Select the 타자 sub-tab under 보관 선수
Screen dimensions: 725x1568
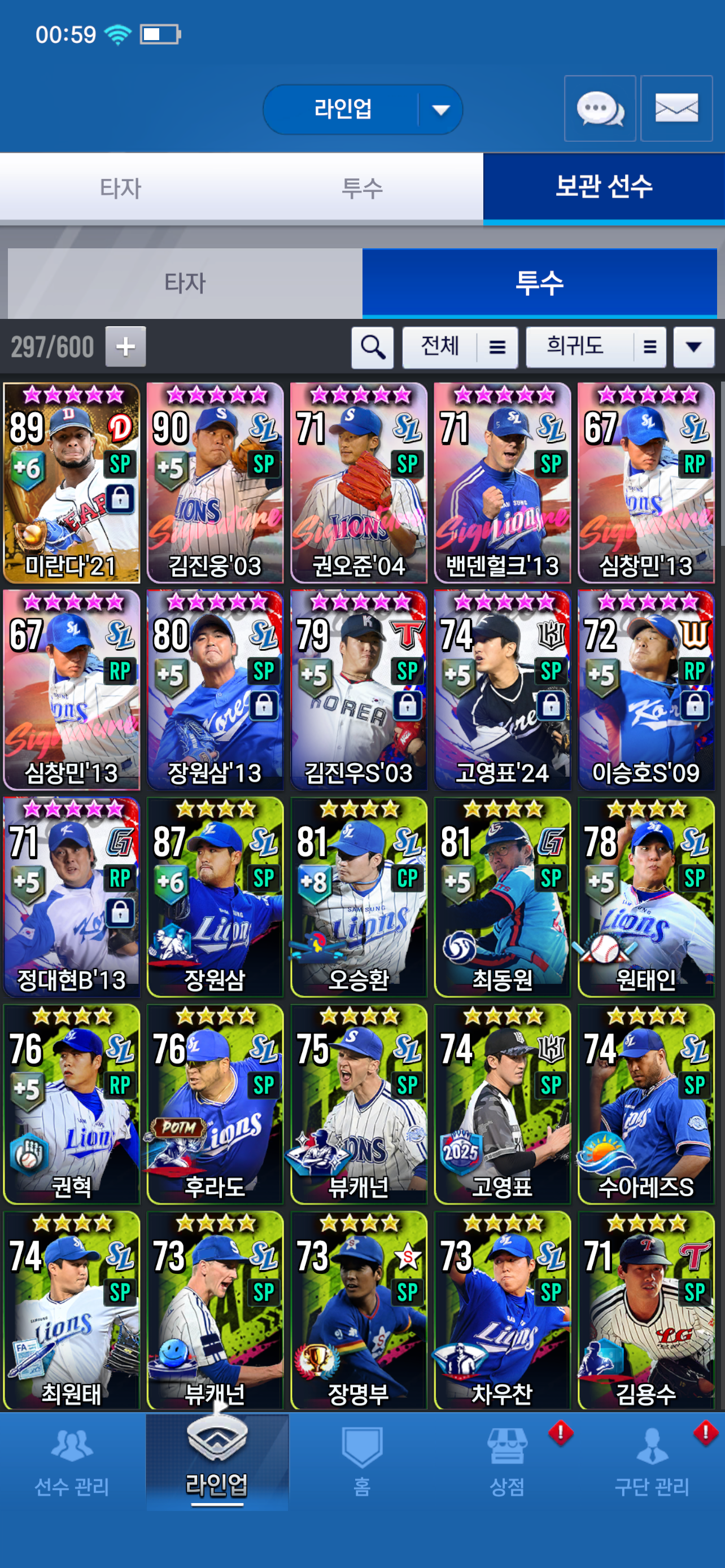pos(185,283)
